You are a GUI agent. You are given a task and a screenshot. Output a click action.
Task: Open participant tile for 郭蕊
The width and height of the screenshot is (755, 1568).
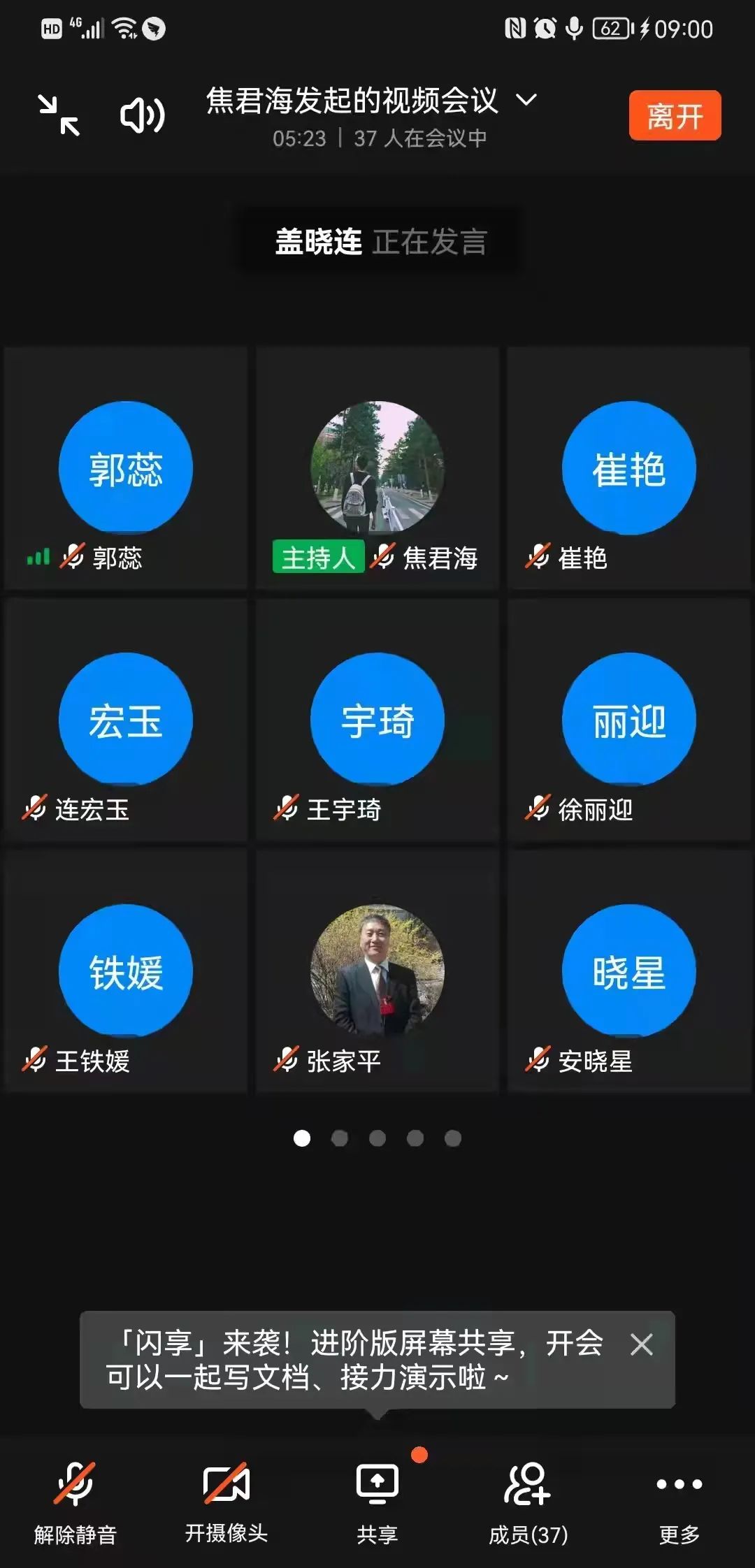(126, 468)
